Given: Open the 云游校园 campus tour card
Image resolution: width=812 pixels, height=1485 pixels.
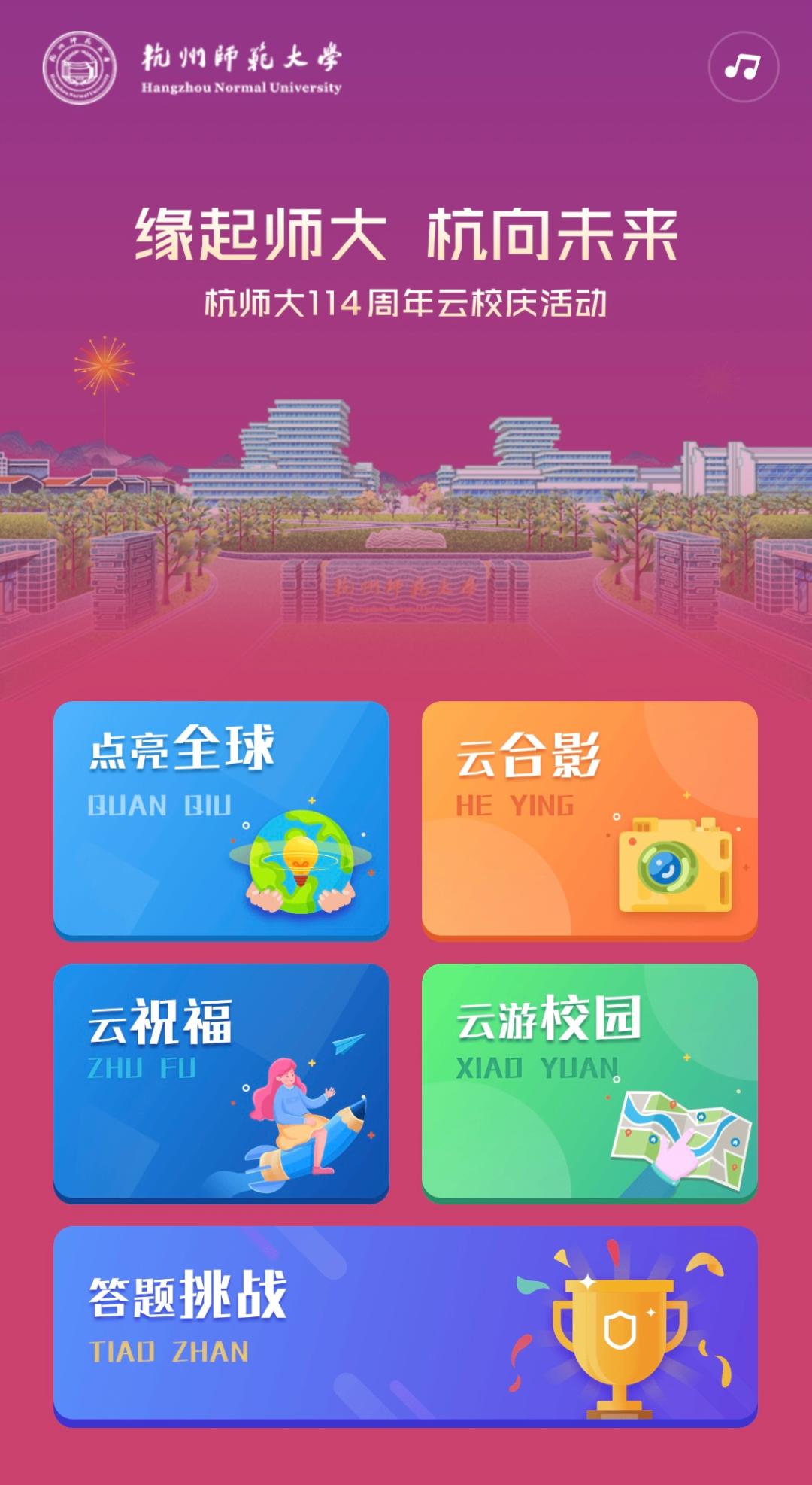Looking at the screenshot, I should (589, 1082).
